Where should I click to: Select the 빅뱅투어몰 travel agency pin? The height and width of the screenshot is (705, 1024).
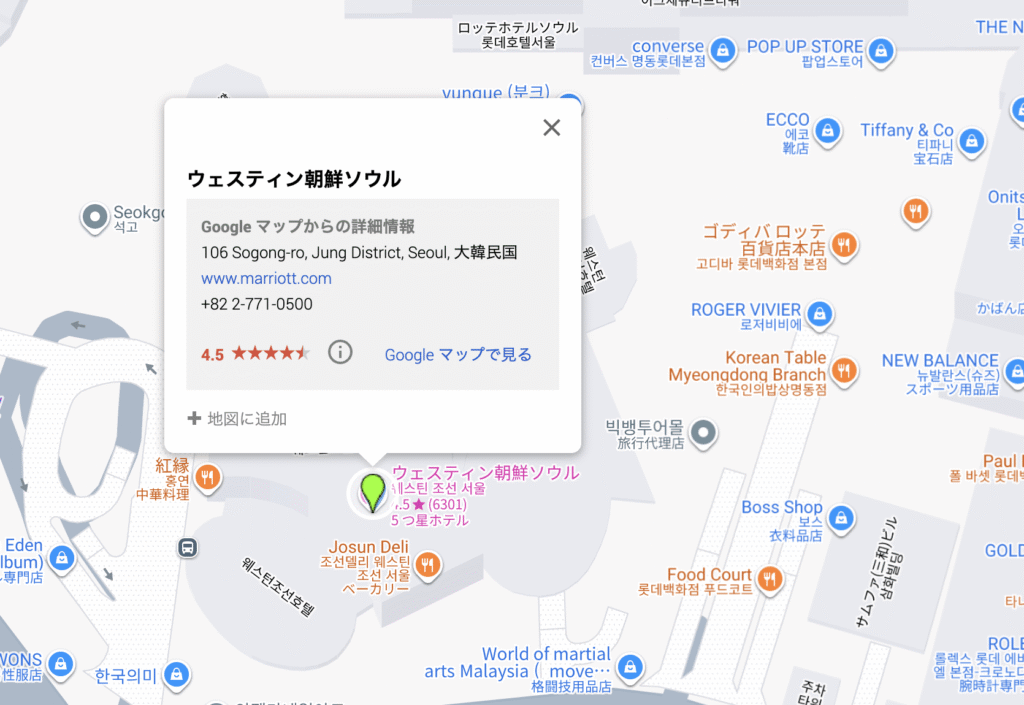point(705,432)
